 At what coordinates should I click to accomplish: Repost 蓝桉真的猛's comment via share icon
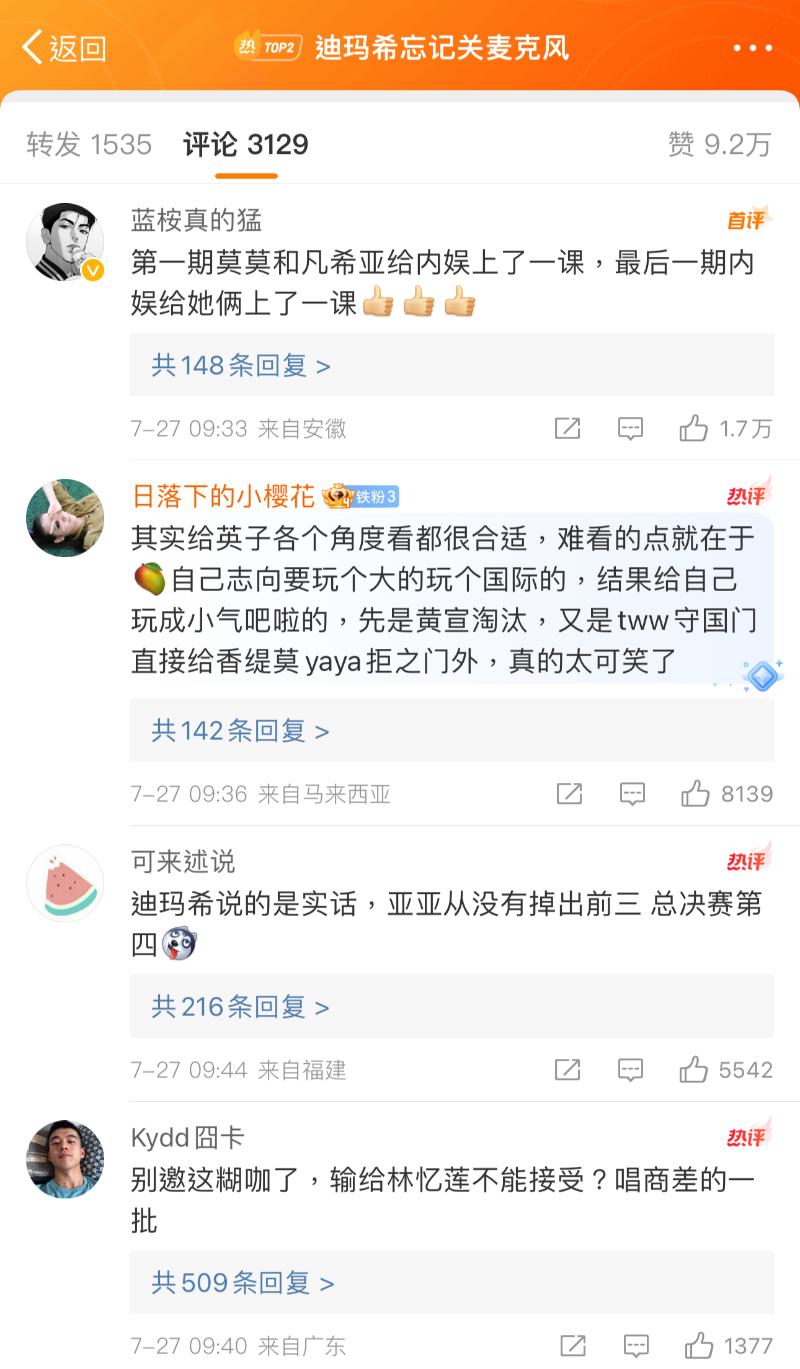point(567,429)
